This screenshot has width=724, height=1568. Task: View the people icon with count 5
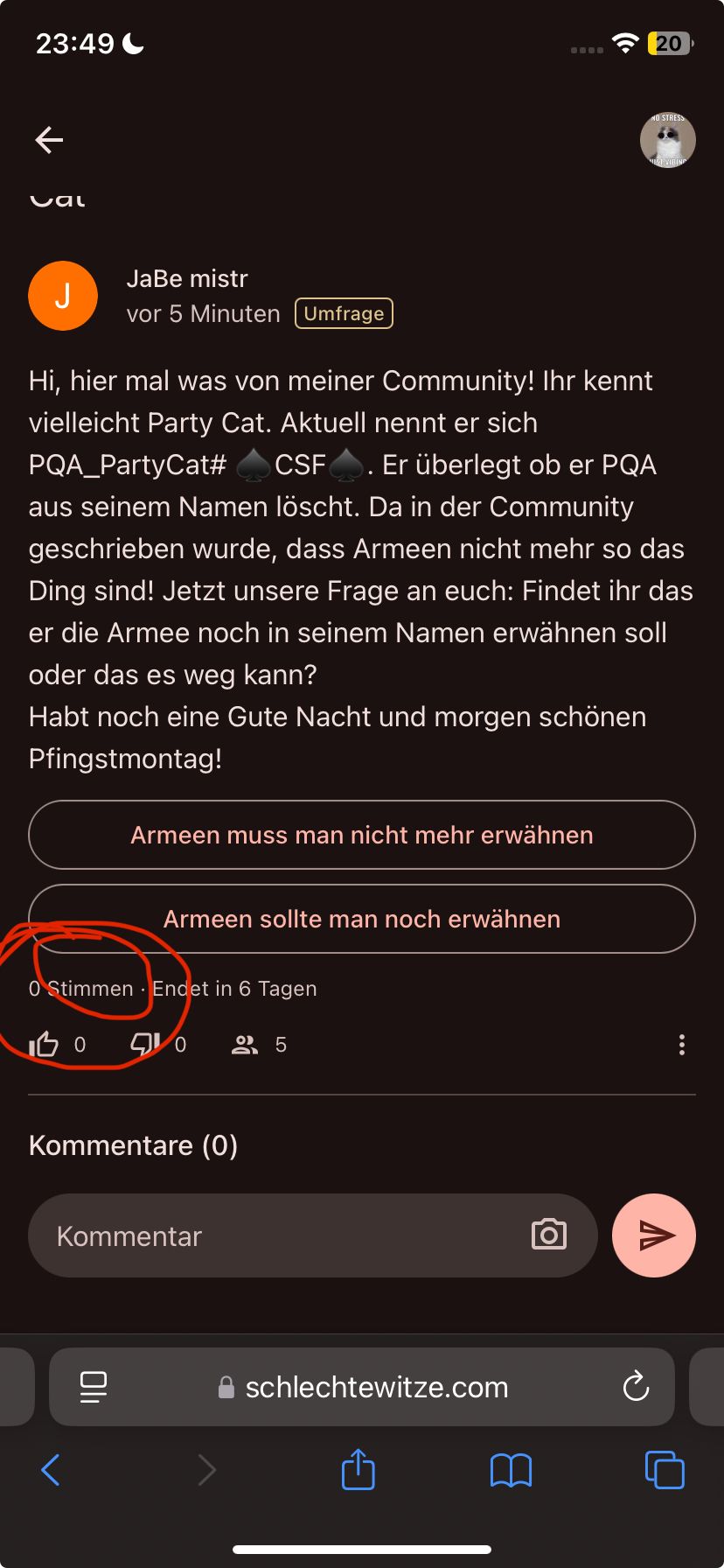[x=246, y=1044]
